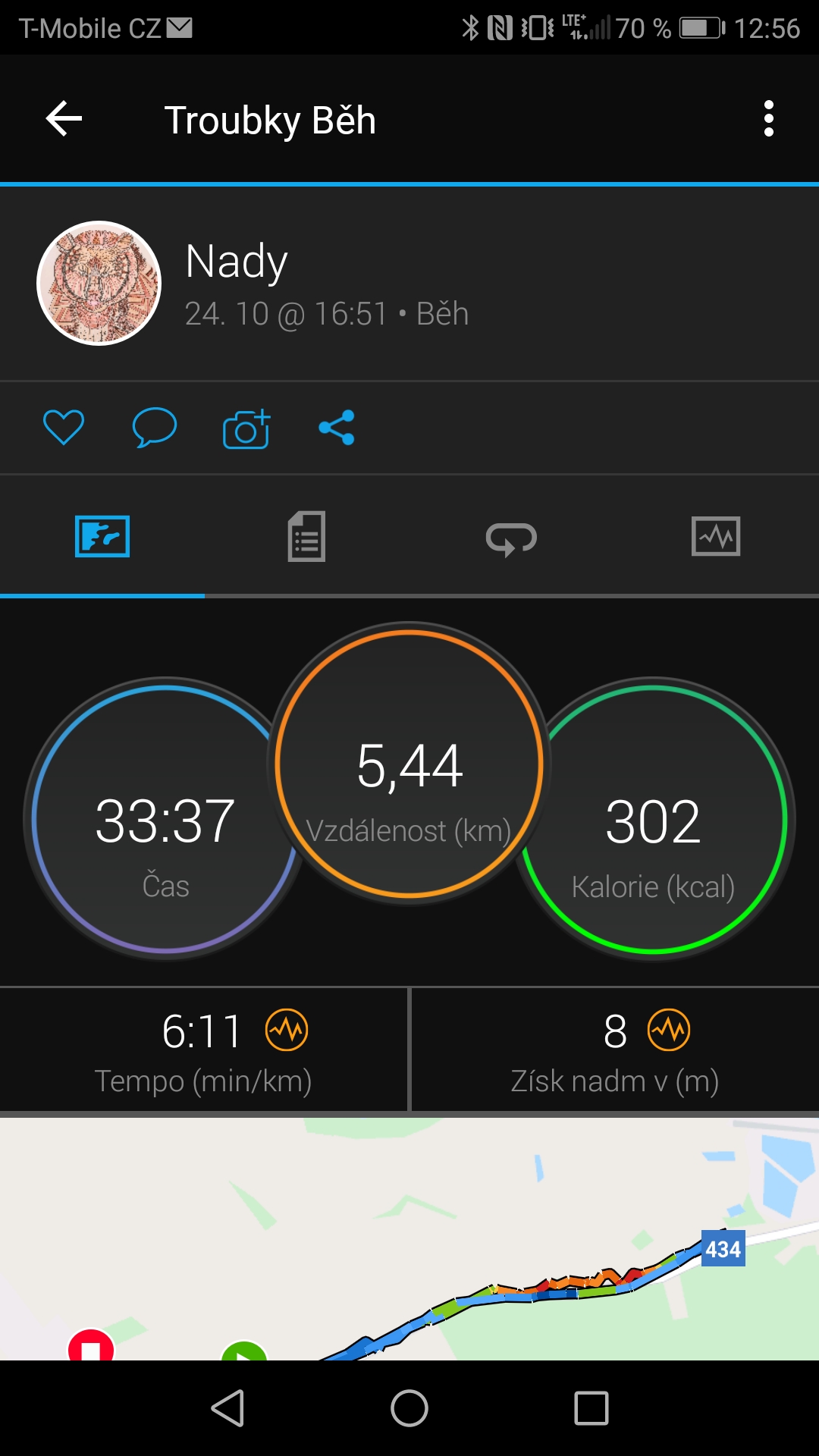Switch to the charts tab
The image size is (819, 1456).
[716, 537]
